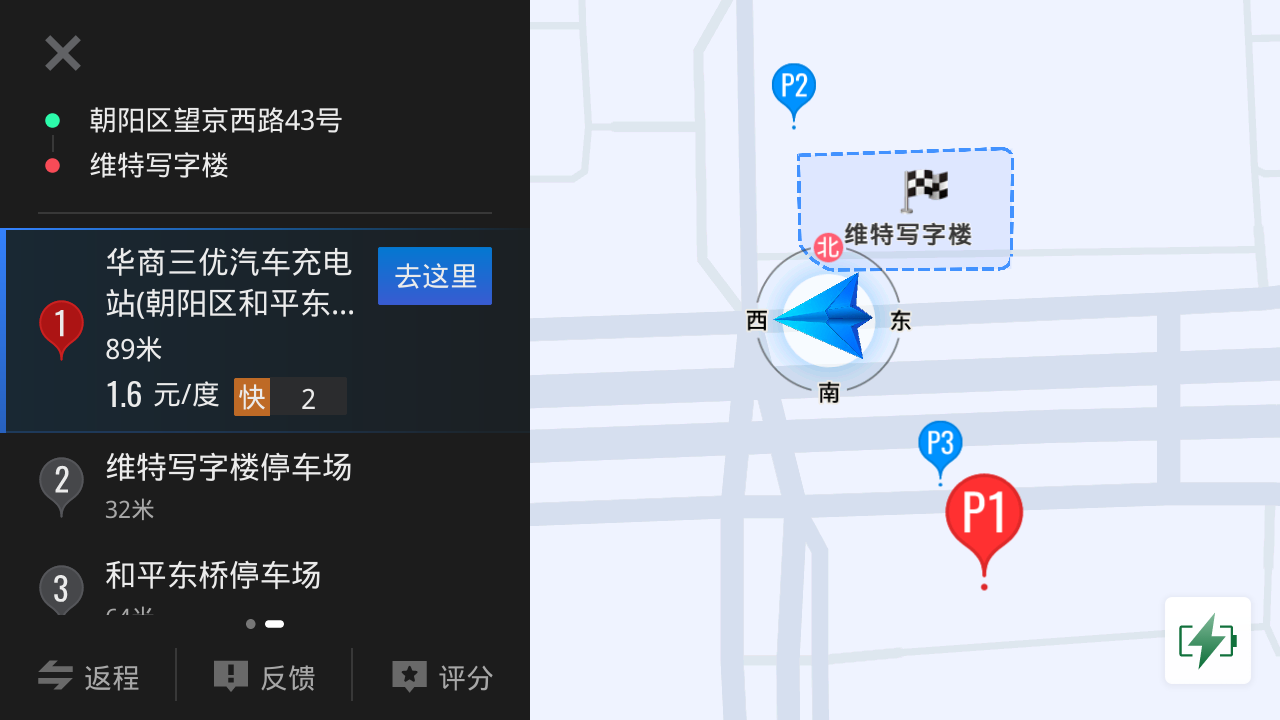1280x720 pixels.
Task: Open 反馈 feedback
Action: click(265, 677)
